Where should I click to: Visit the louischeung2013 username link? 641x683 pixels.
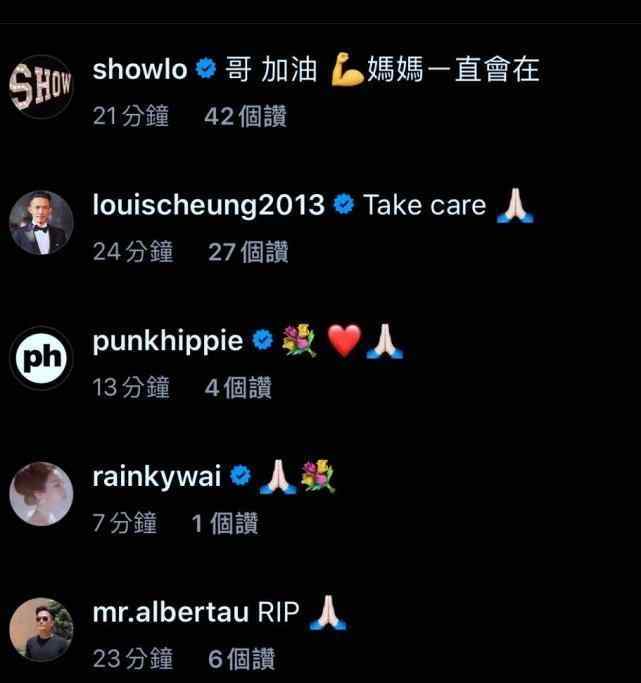coord(208,205)
